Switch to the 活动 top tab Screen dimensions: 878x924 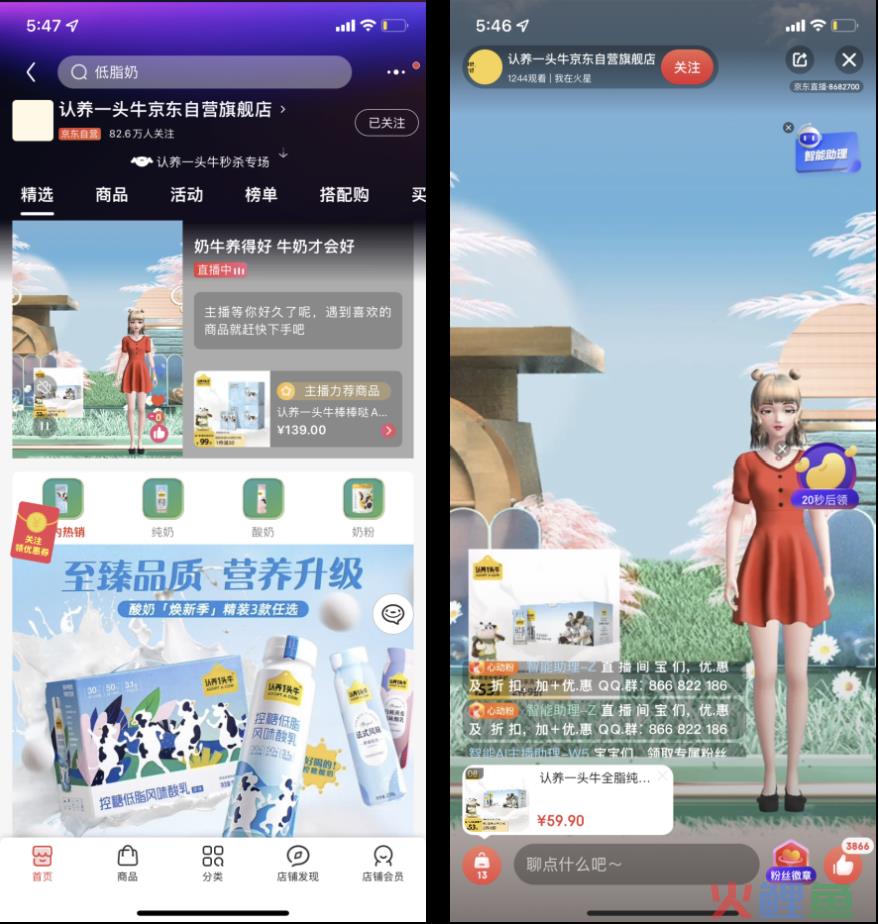pyautogui.click(x=186, y=195)
